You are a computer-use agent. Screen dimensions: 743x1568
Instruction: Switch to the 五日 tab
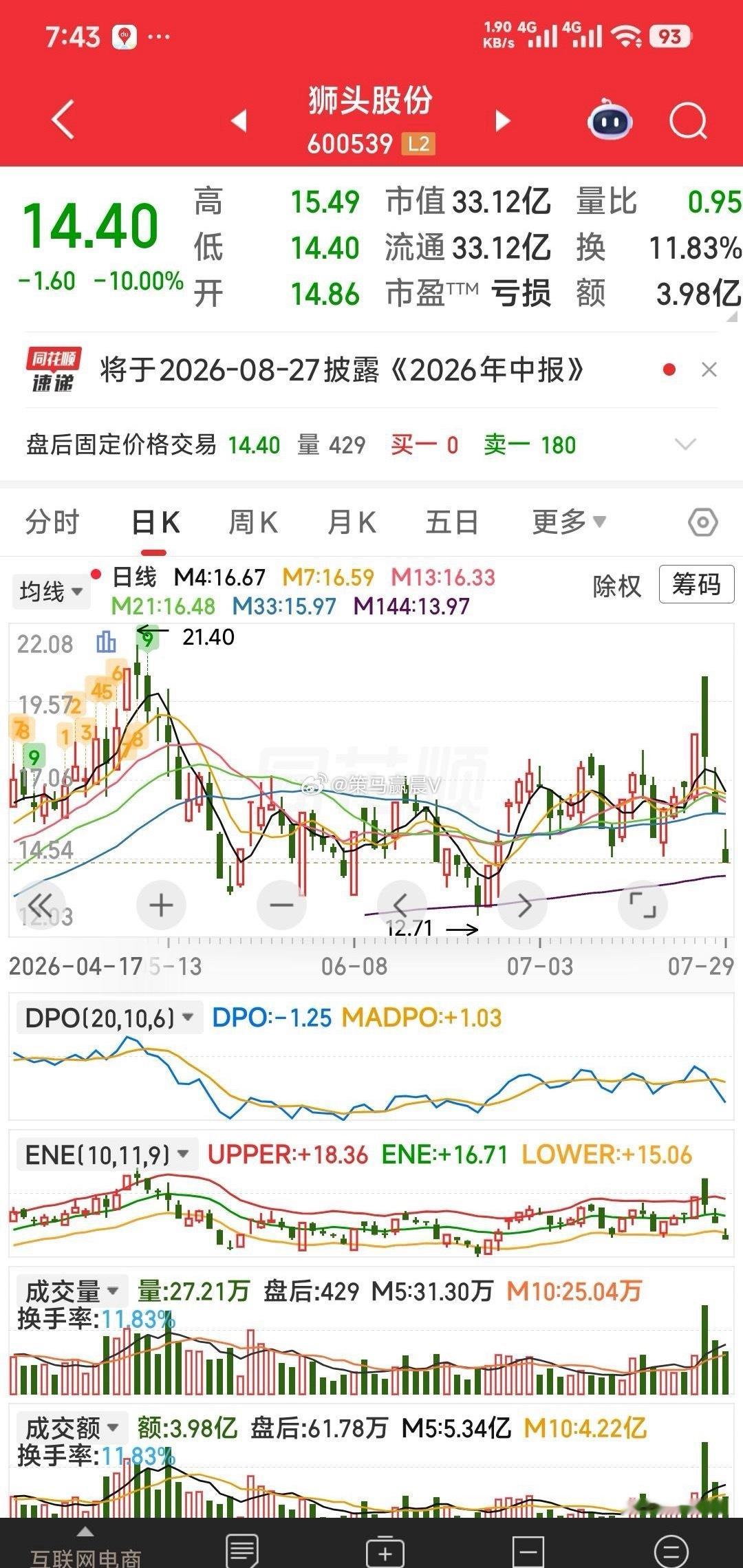pyautogui.click(x=452, y=522)
